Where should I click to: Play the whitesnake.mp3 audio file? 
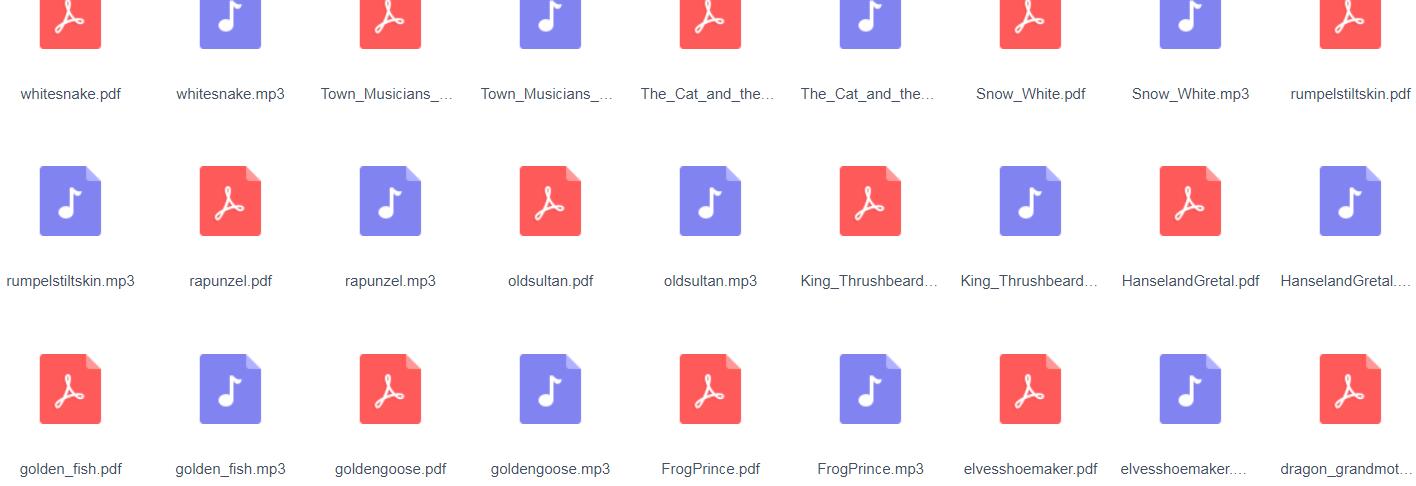(230, 25)
